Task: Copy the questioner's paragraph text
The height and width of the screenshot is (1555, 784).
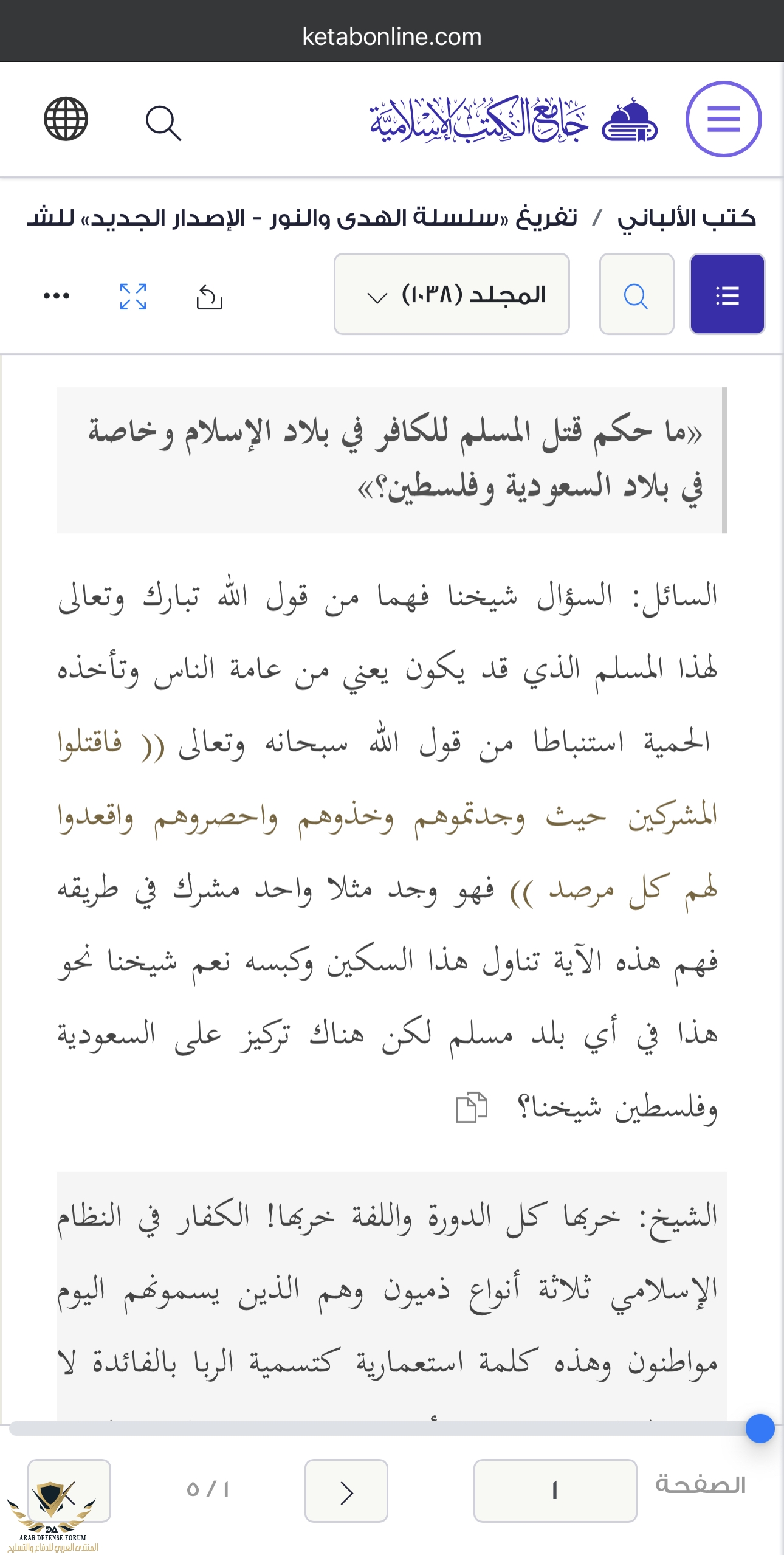Action: (472, 1107)
